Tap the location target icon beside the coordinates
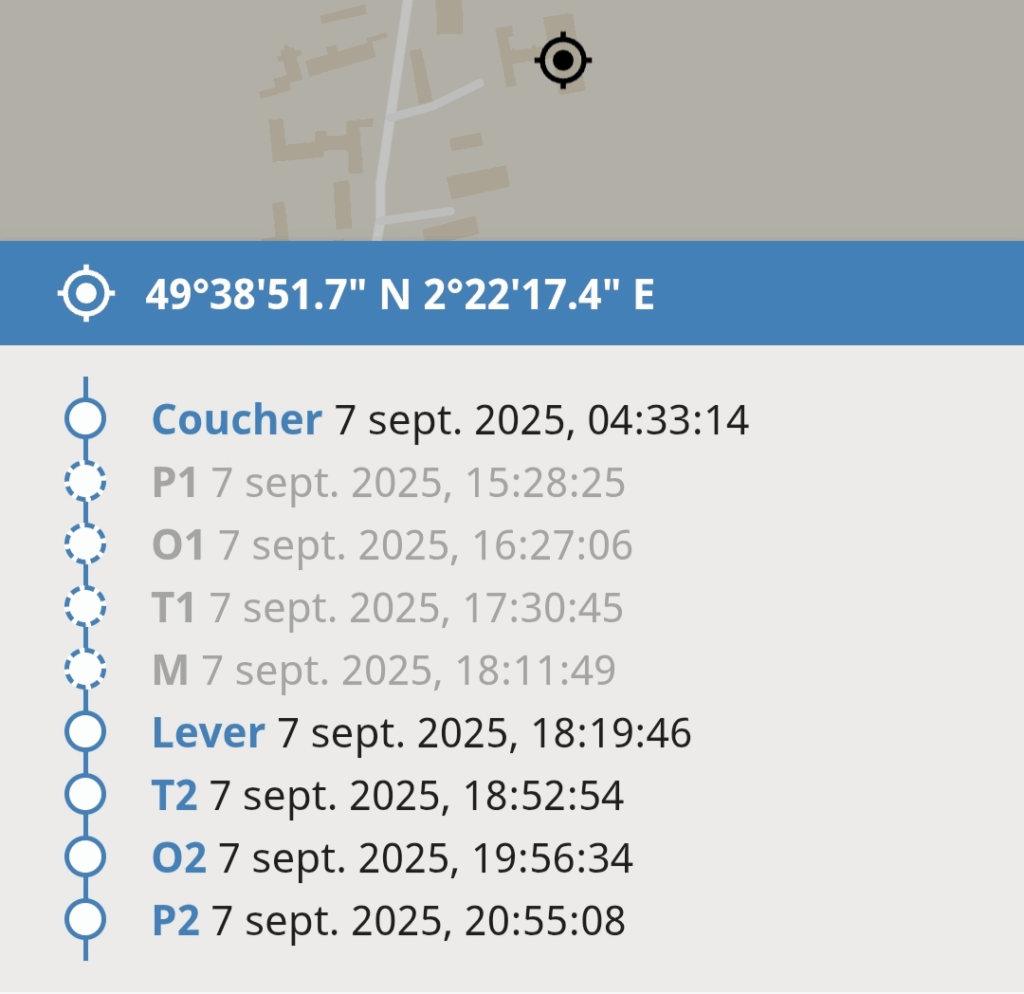Image resolution: width=1024 pixels, height=994 pixels. pos(86,294)
